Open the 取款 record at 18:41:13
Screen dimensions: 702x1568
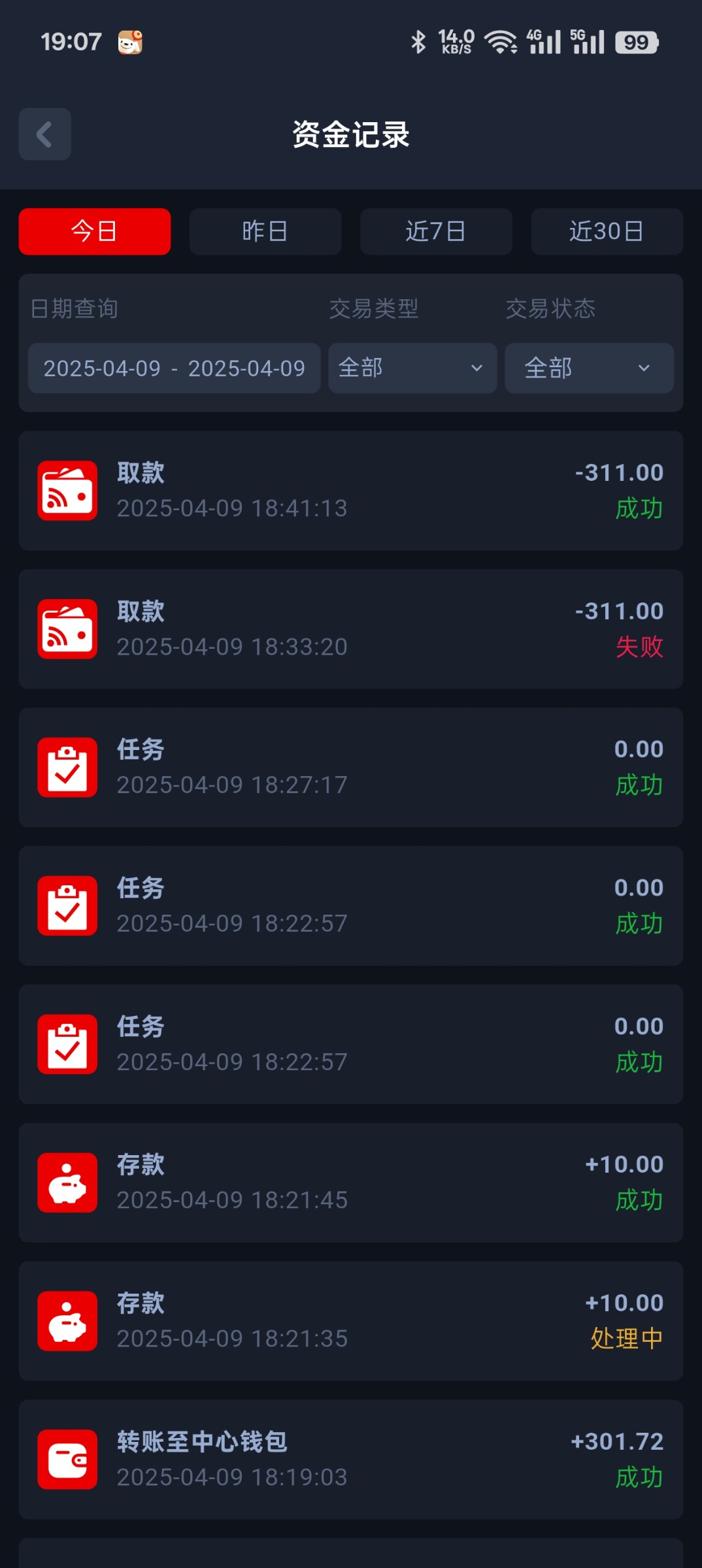[x=351, y=491]
